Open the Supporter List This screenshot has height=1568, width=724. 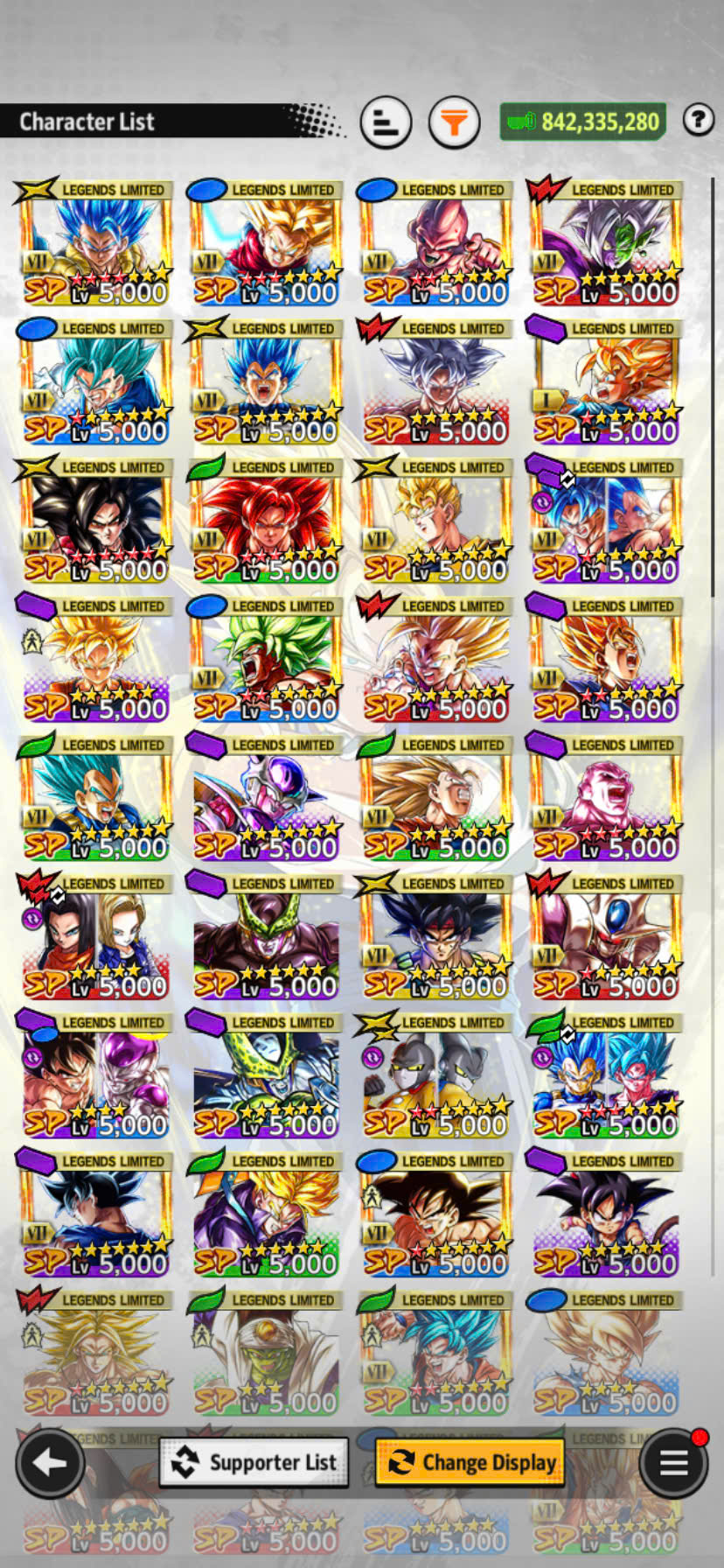tap(254, 1462)
